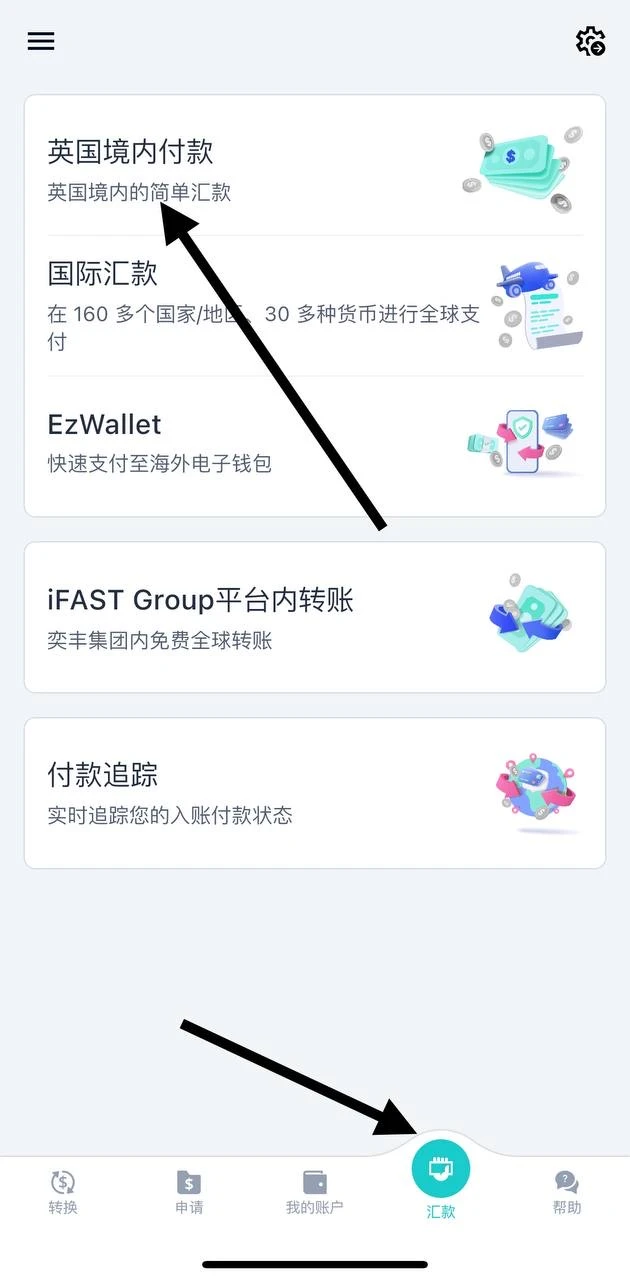Select 英国境内付款 option
This screenshot has height=1280, width=630.
pyautogui.click(x=130, y=152)
